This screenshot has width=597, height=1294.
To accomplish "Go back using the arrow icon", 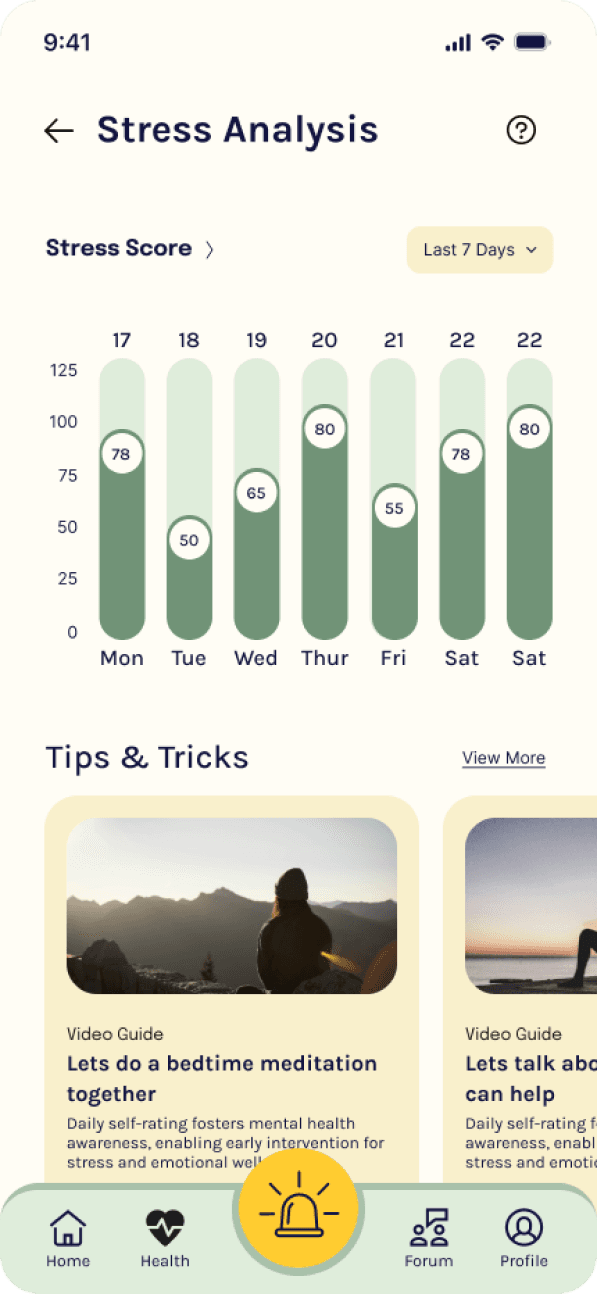I will click(x=59, y=131).
